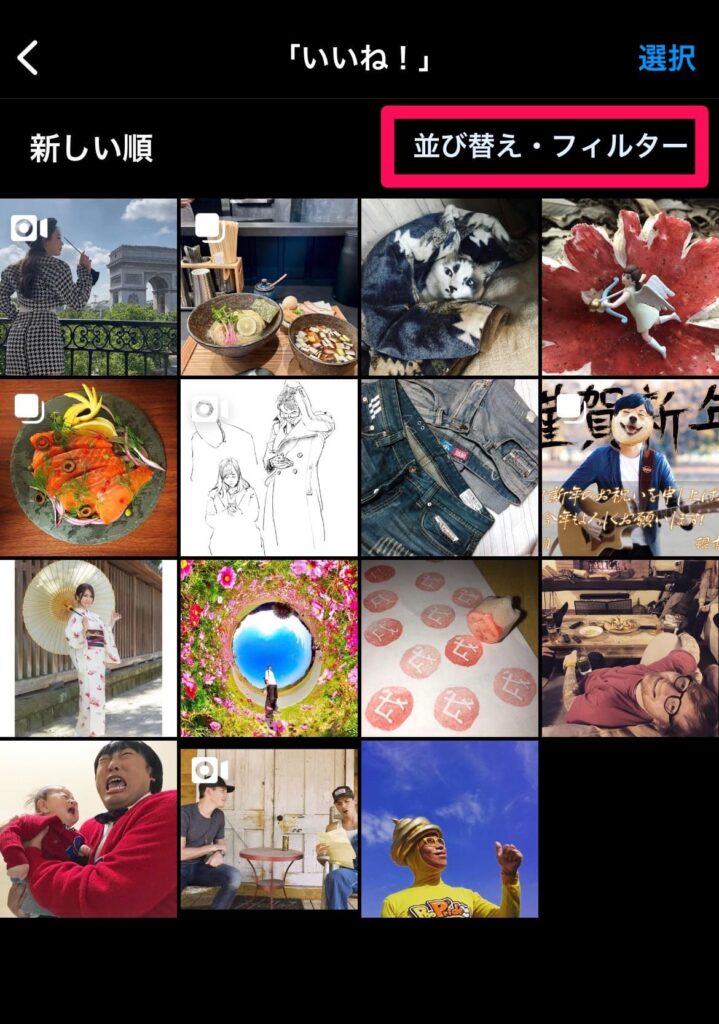Open the Arc de Triomphe video post

[88, 286]
